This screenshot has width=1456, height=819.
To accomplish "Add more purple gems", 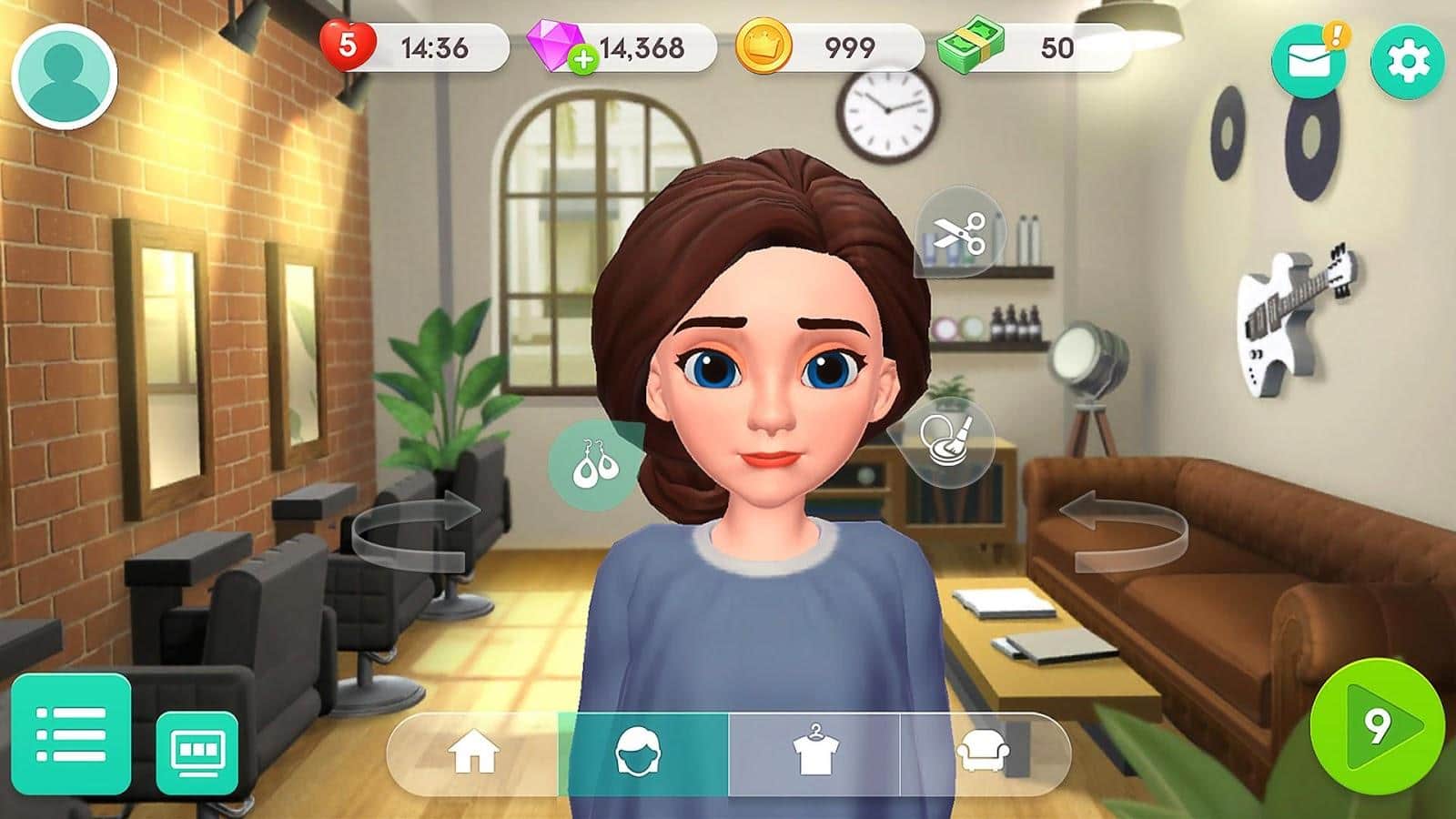I will click(x=582, y=61).
